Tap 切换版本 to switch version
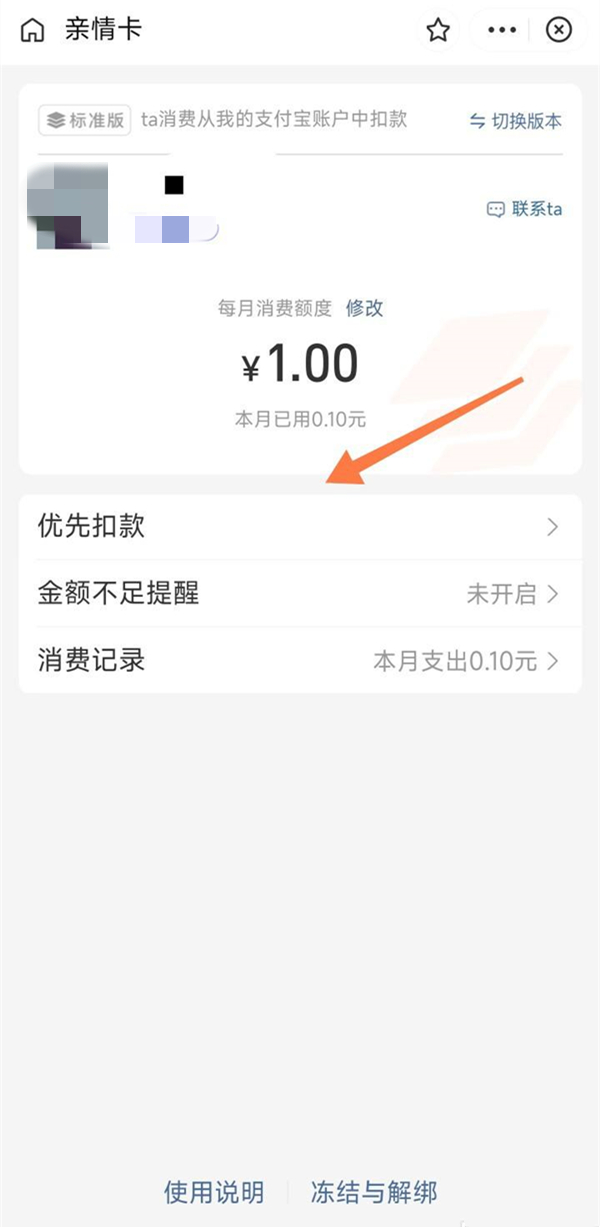The width and height of the screenshot is (600, 1227). [x=516, y=121]
